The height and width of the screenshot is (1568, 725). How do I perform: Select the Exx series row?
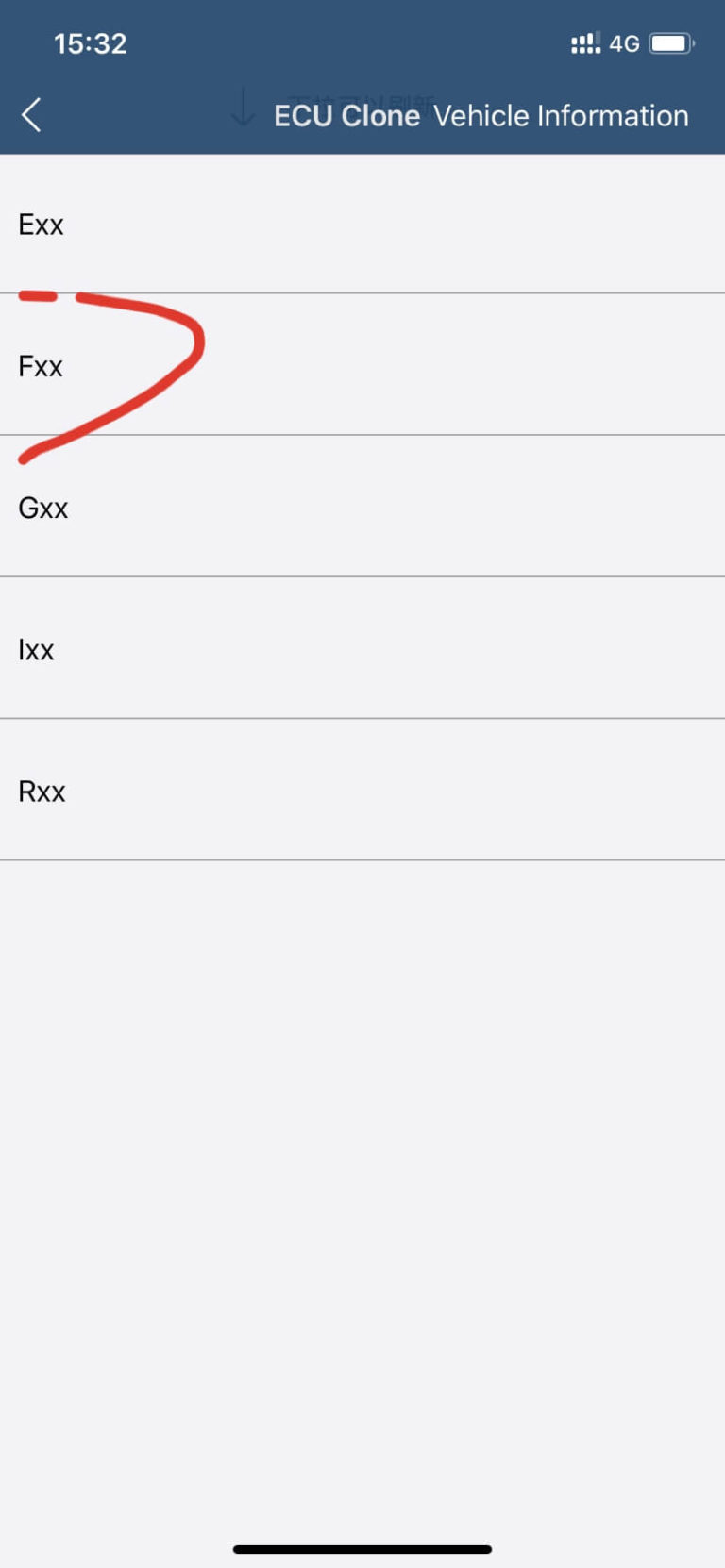coord(362,224)
